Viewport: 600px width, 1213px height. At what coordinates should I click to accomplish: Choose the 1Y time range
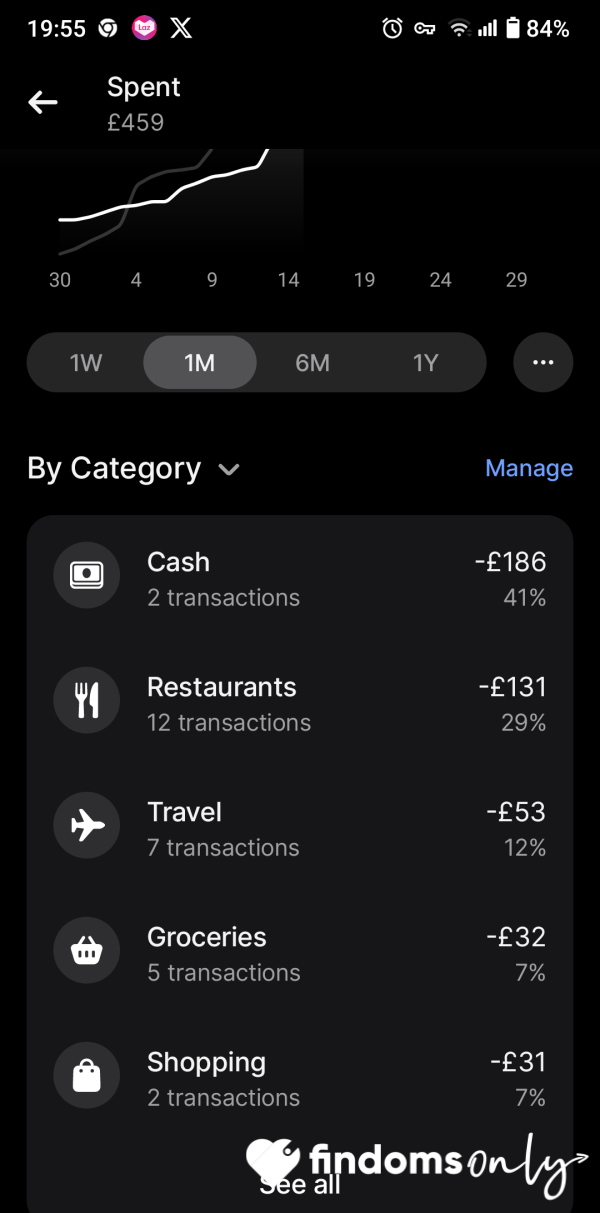pyautogui.click(x=426, y=362)
